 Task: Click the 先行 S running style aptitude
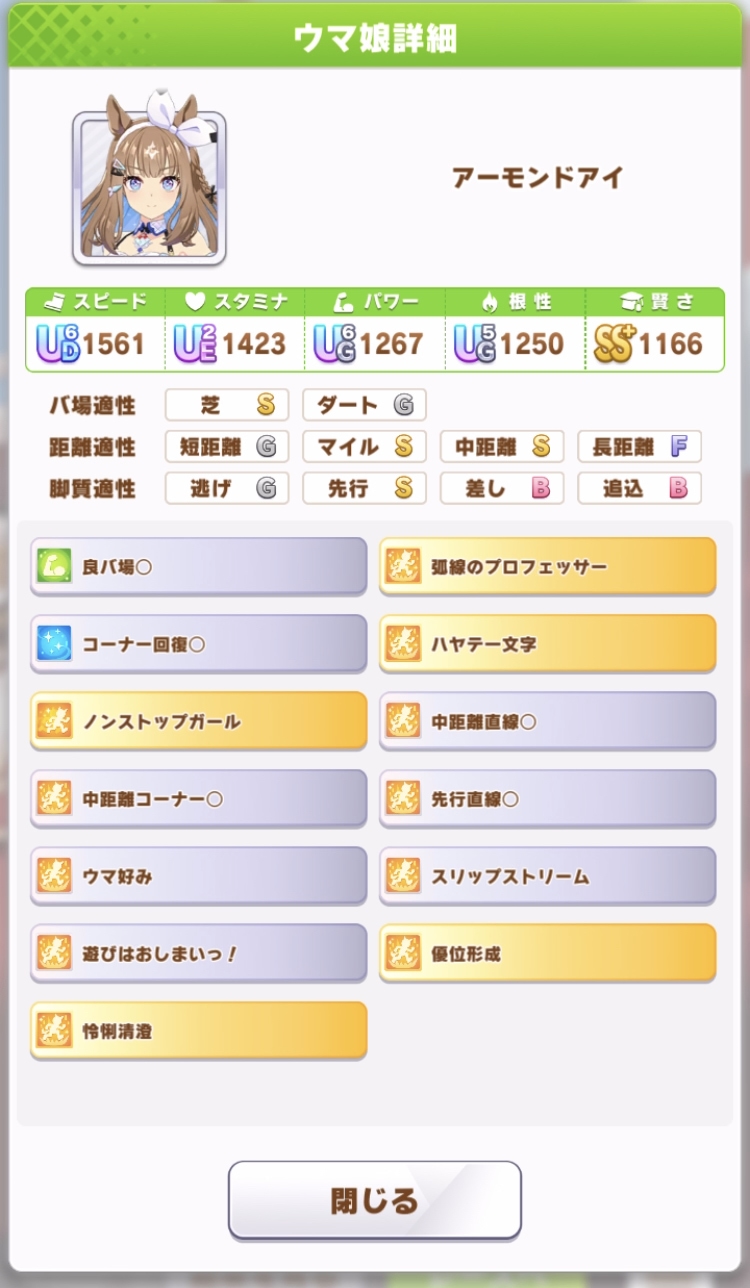pyautogui.click(x=364, y=489)
